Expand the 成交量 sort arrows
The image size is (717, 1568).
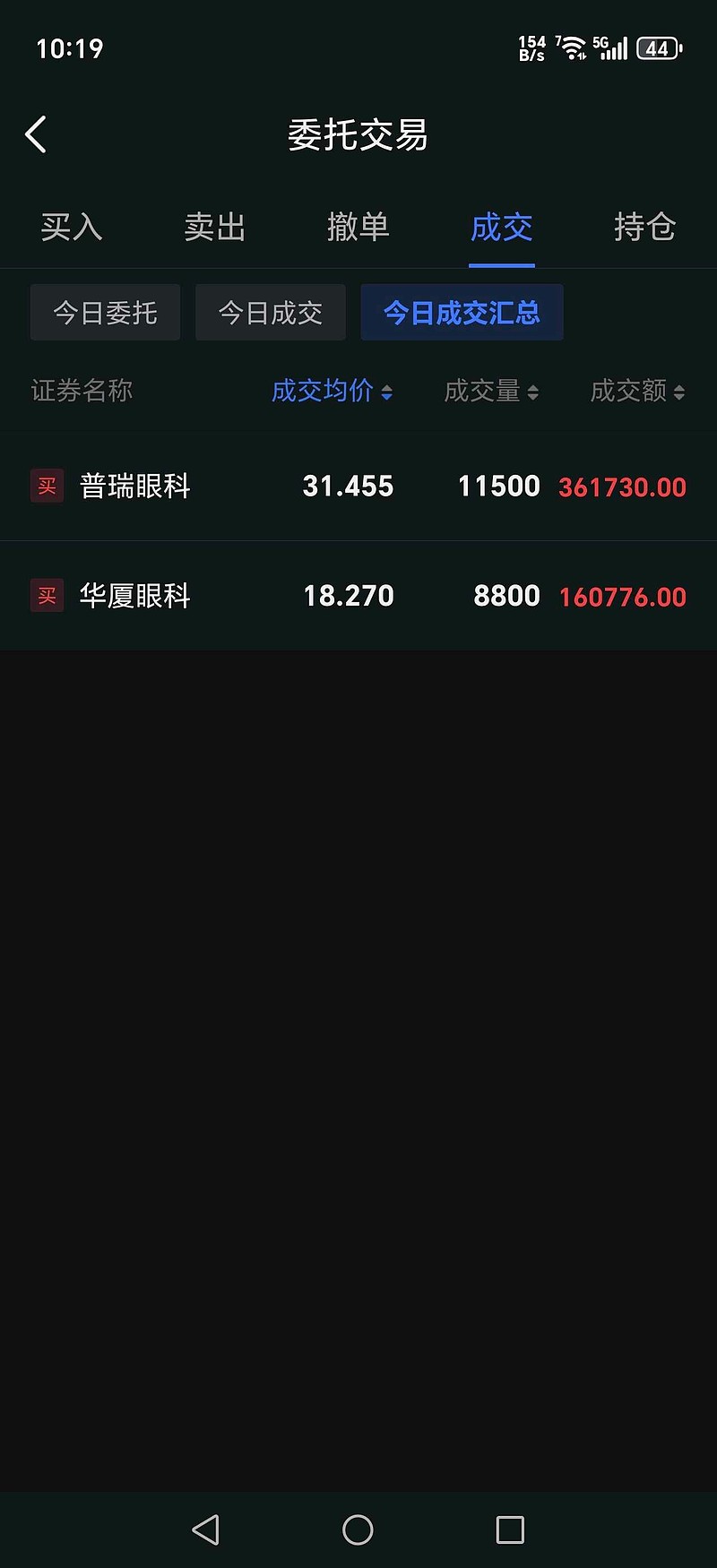(x=534, y=392)
